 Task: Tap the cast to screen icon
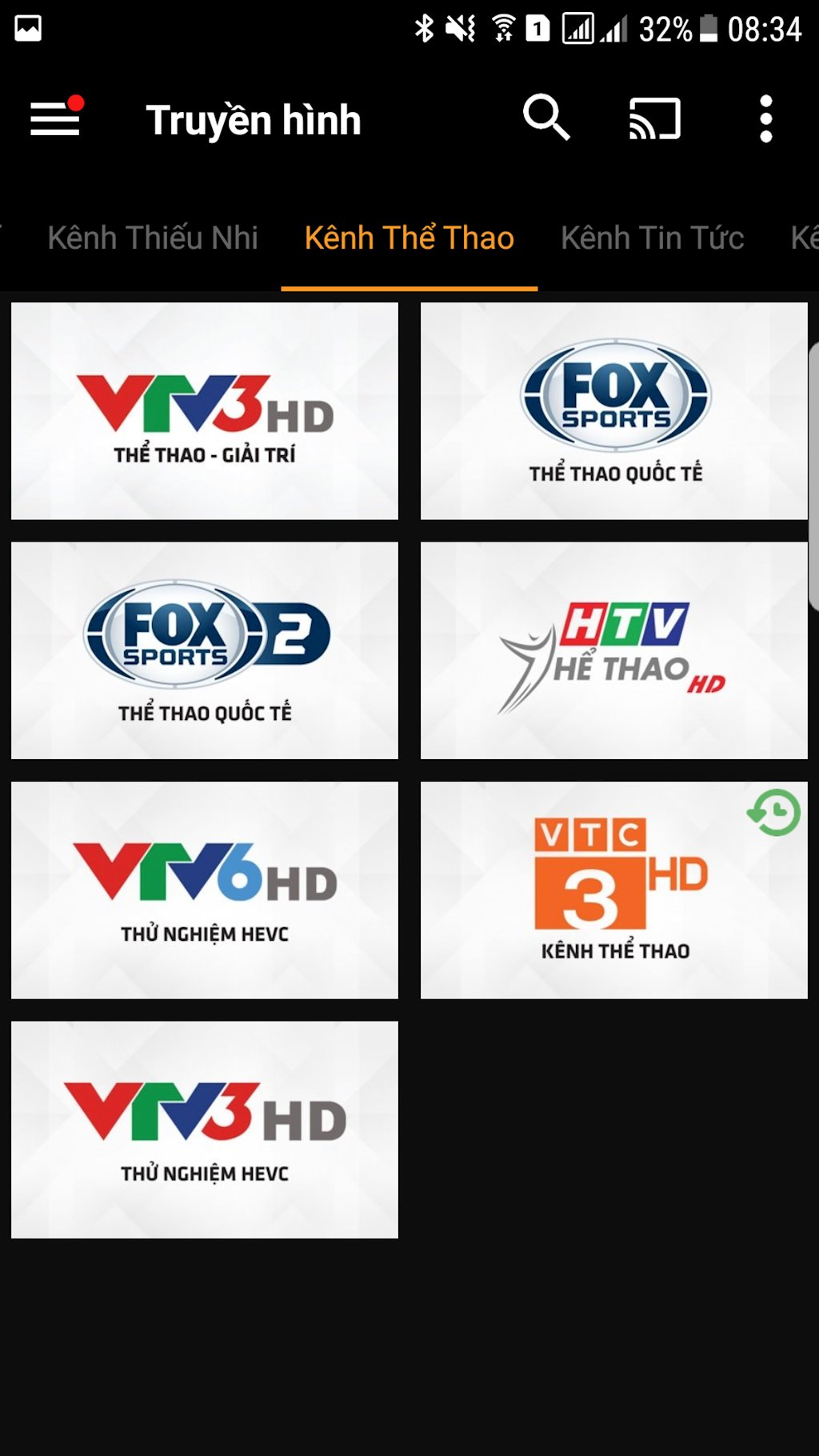[x=654, y=119]
